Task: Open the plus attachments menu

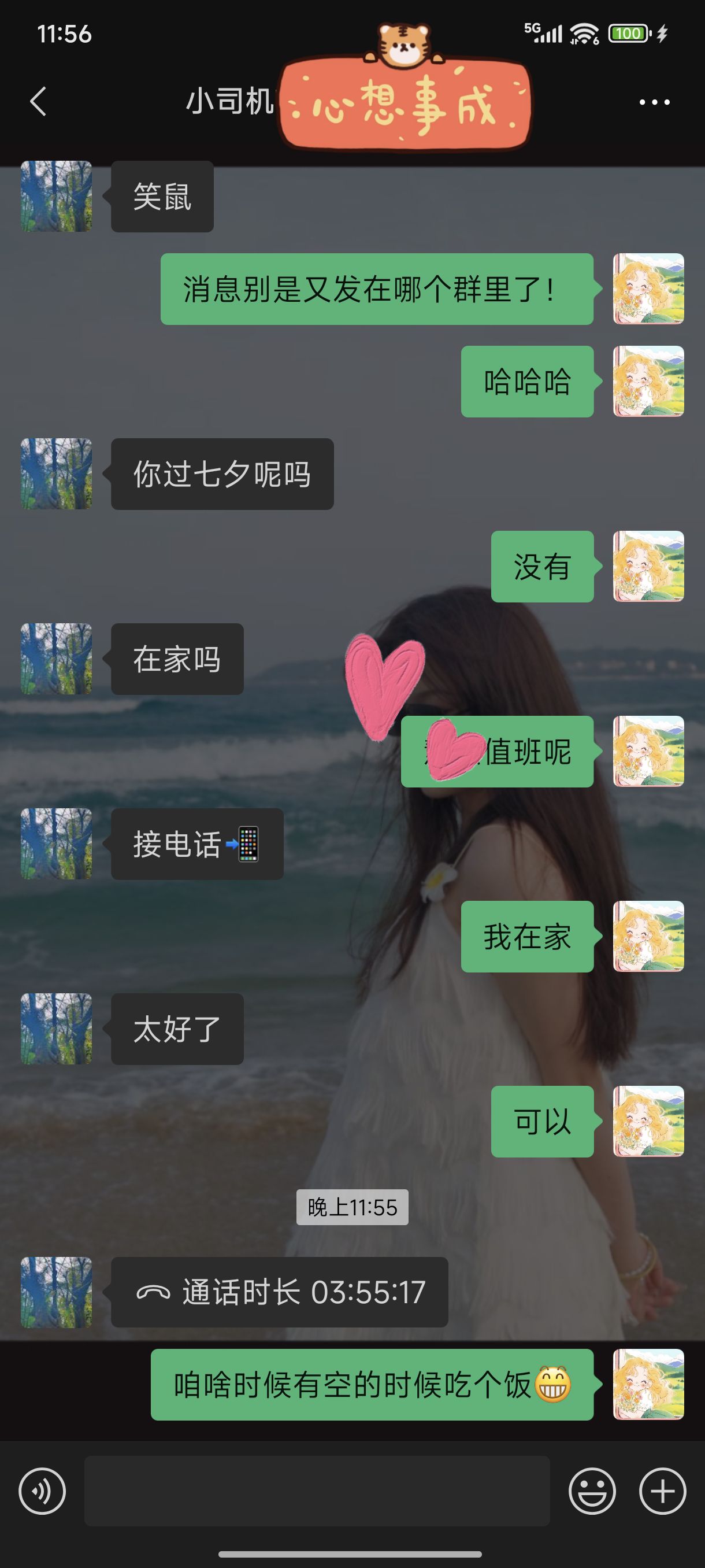Action: (x=662, y=1491)
